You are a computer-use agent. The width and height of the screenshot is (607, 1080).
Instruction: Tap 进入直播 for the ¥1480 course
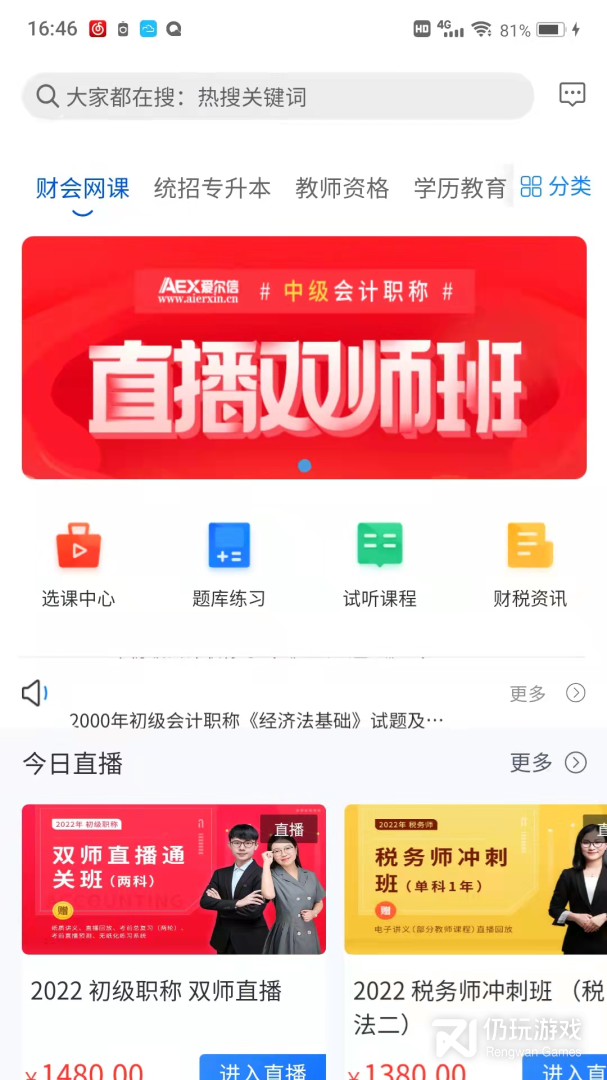coord(263,1068)
